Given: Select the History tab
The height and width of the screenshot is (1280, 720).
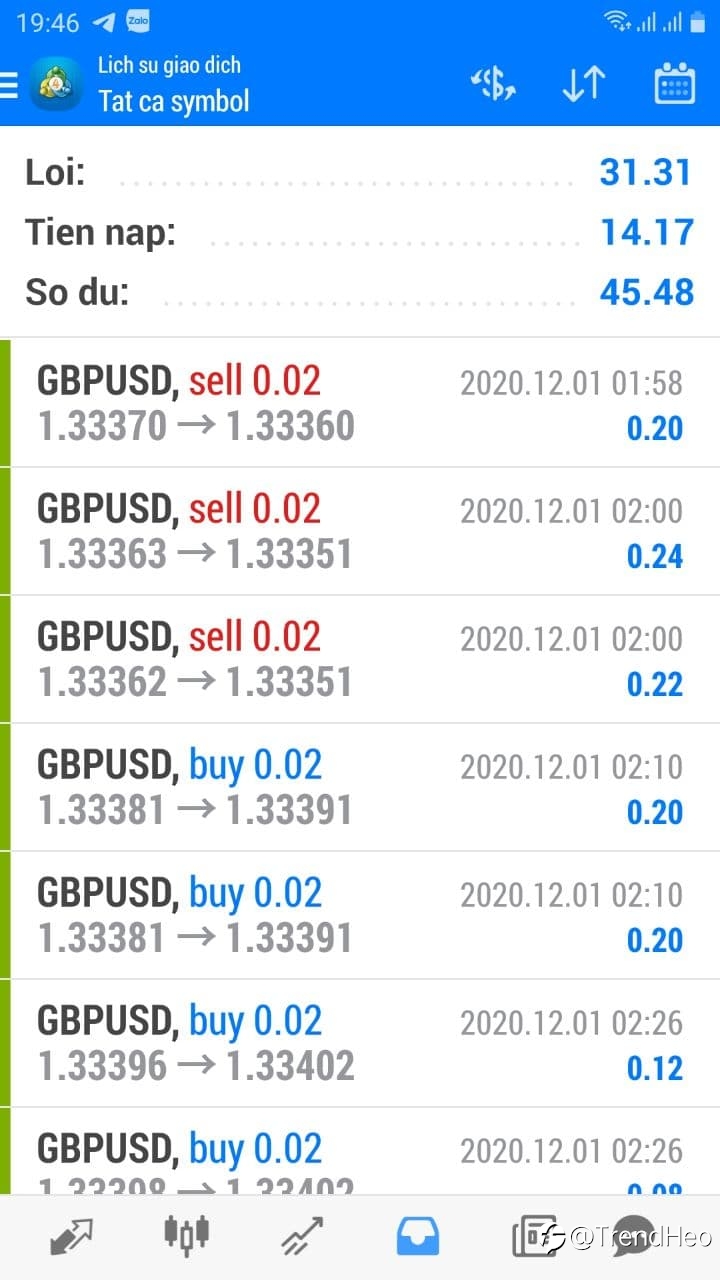Looking at the screenshot, I should 418,1237.
